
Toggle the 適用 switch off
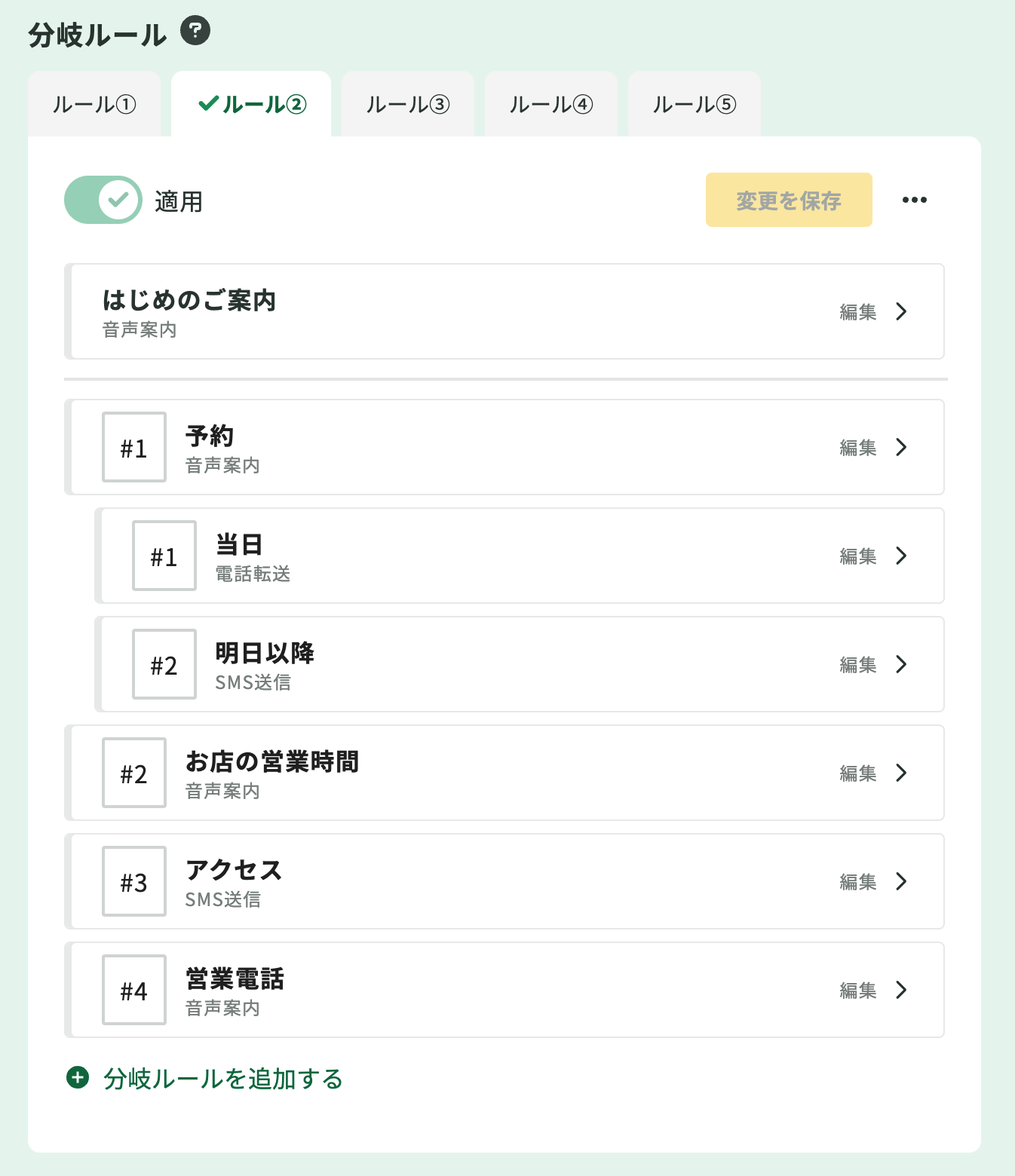pyautogui.click(x=103, y=200)
